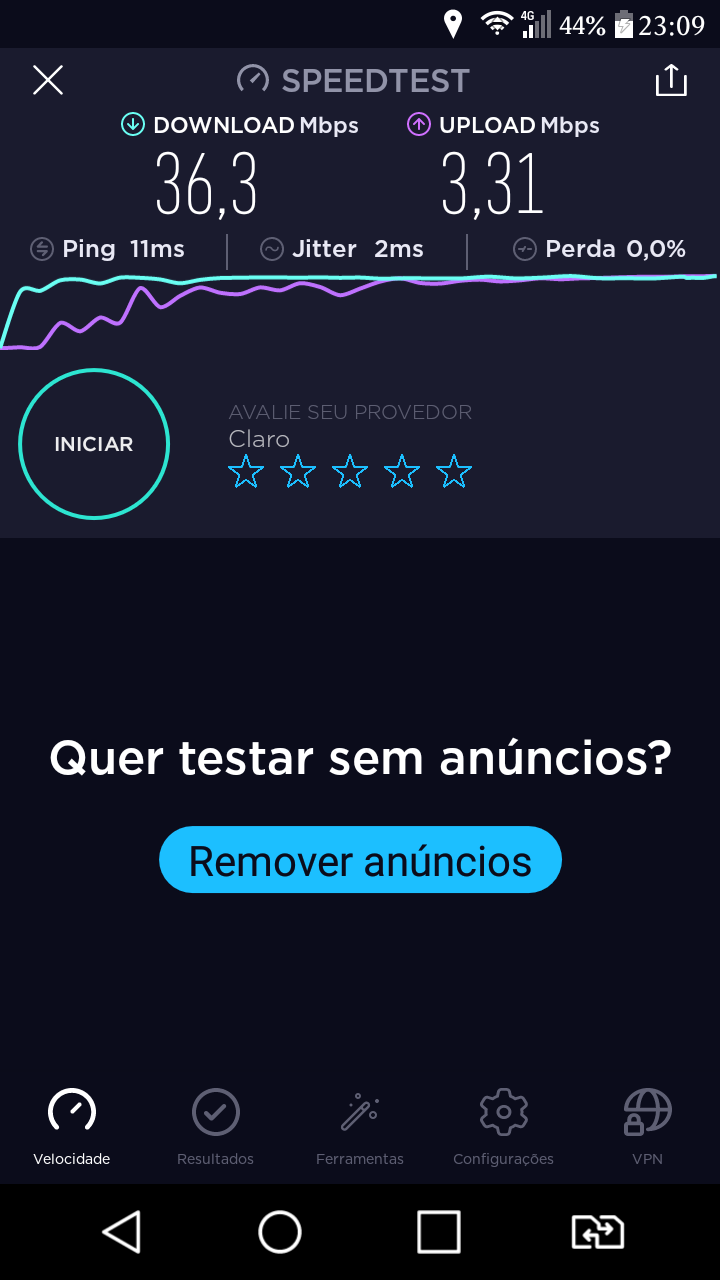
Task: Rate Claro with one star
Action: pos(246,471)
